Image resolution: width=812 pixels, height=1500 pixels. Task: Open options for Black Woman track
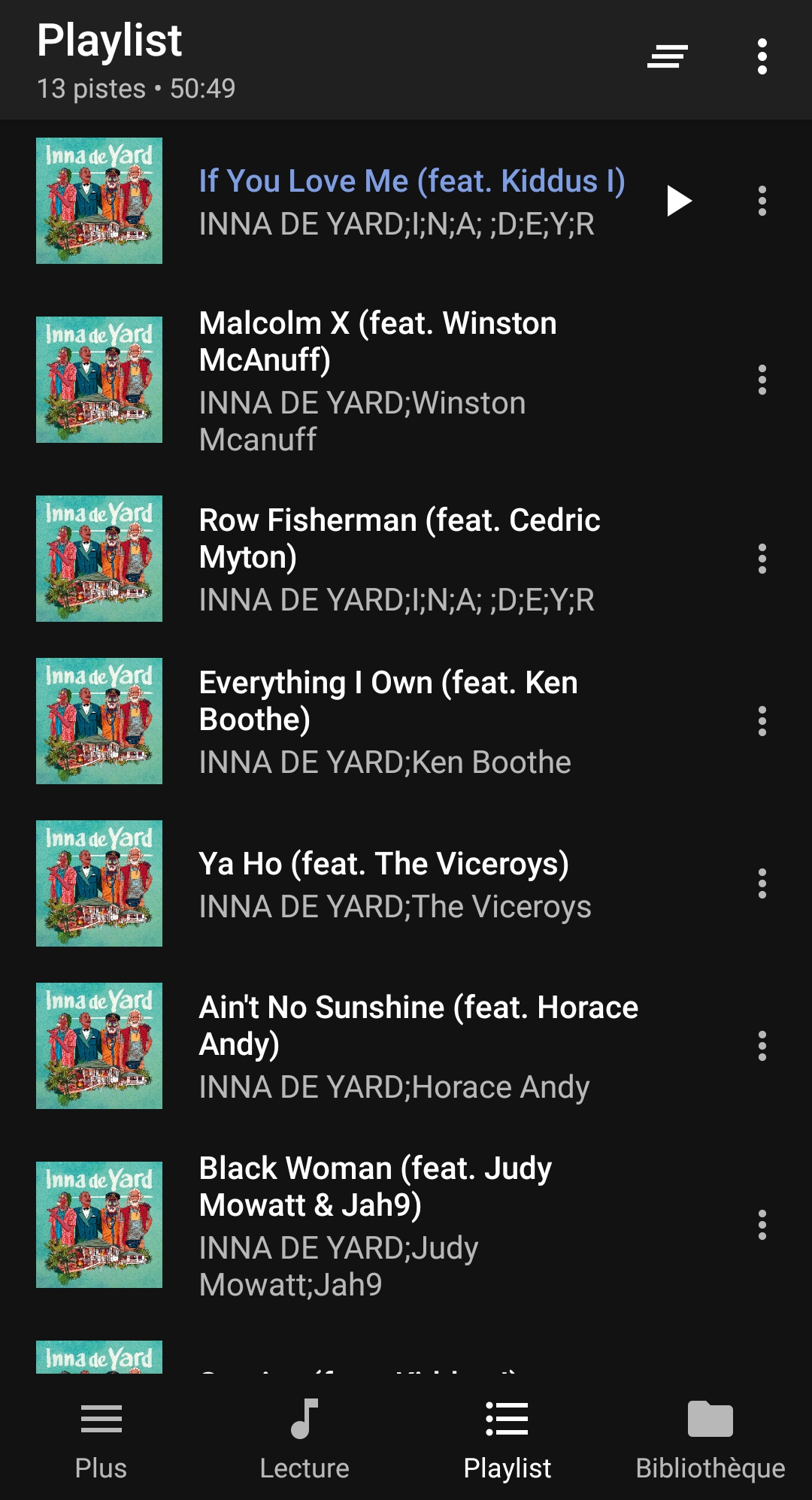pos(762,1225)
